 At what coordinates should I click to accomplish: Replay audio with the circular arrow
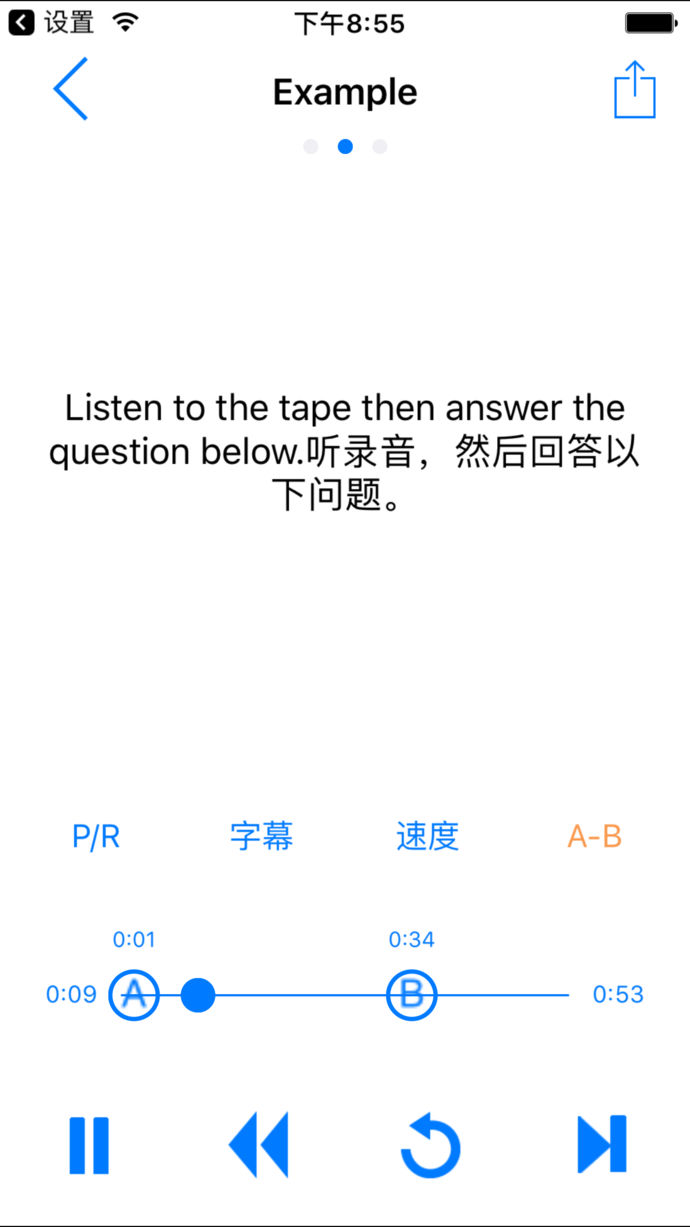point(430,1147)
